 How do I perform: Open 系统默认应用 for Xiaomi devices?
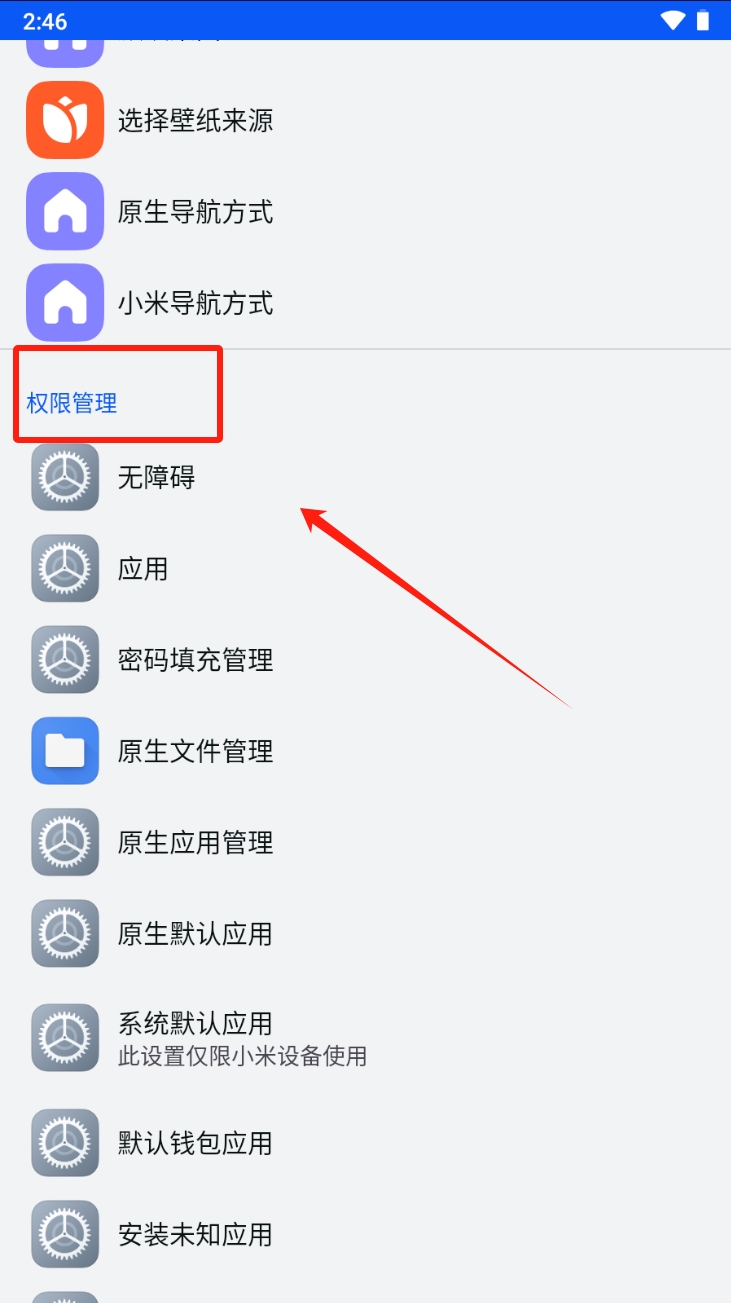[x=195, y=1037]
